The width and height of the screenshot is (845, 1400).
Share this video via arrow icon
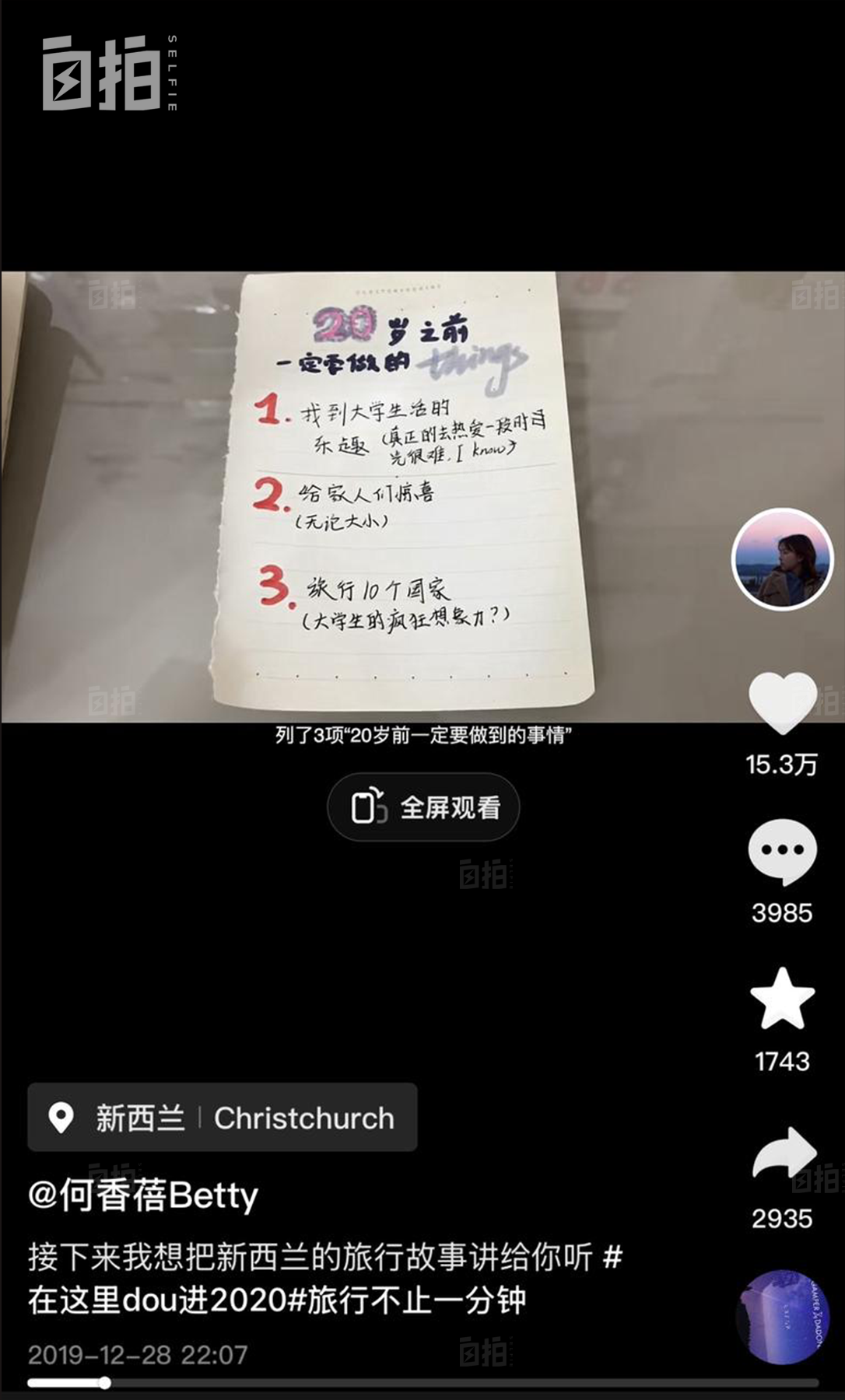tap(784, 1154)
